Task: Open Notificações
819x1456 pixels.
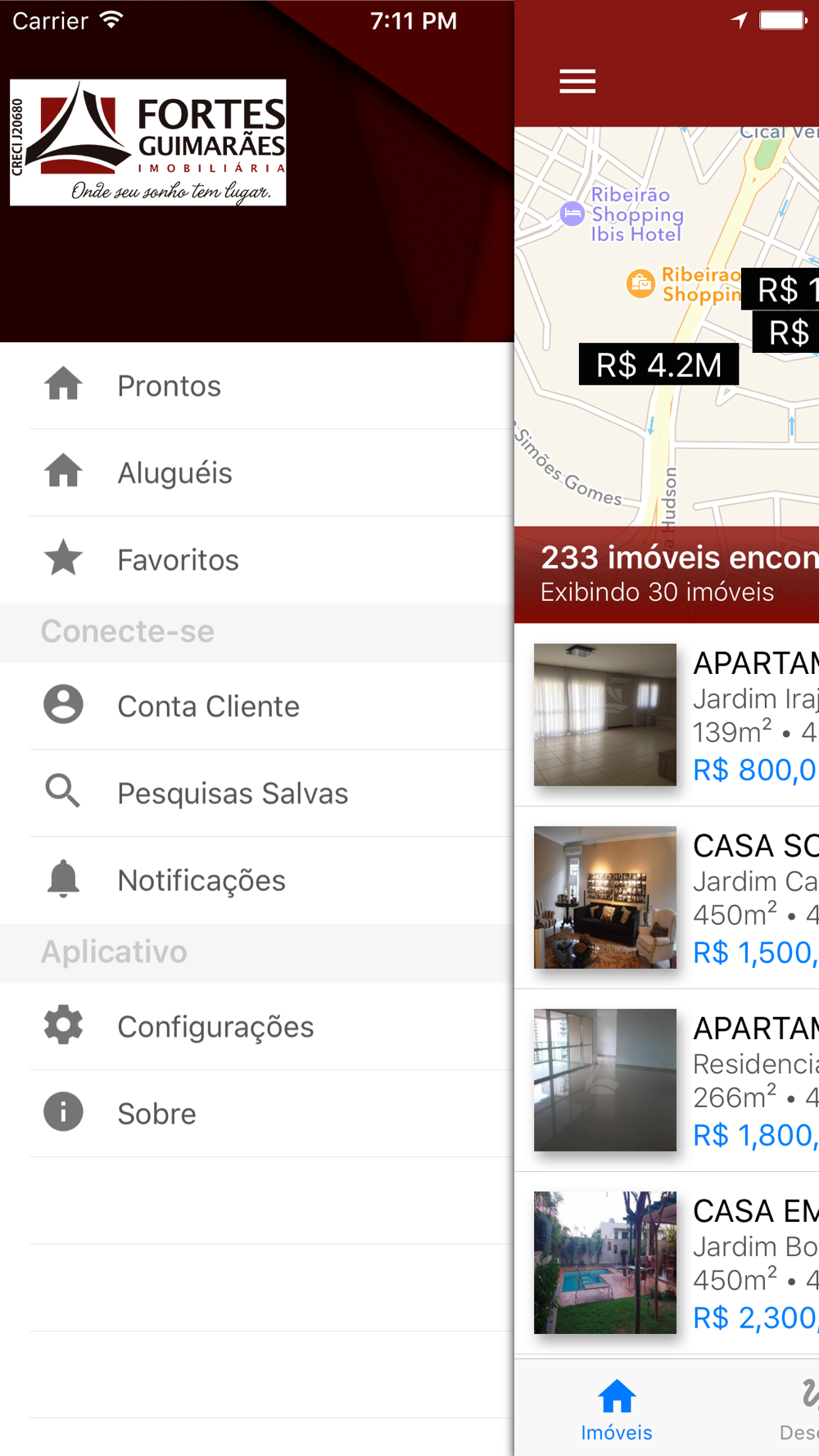Action: pyautogui.click(x=257, y=880)
